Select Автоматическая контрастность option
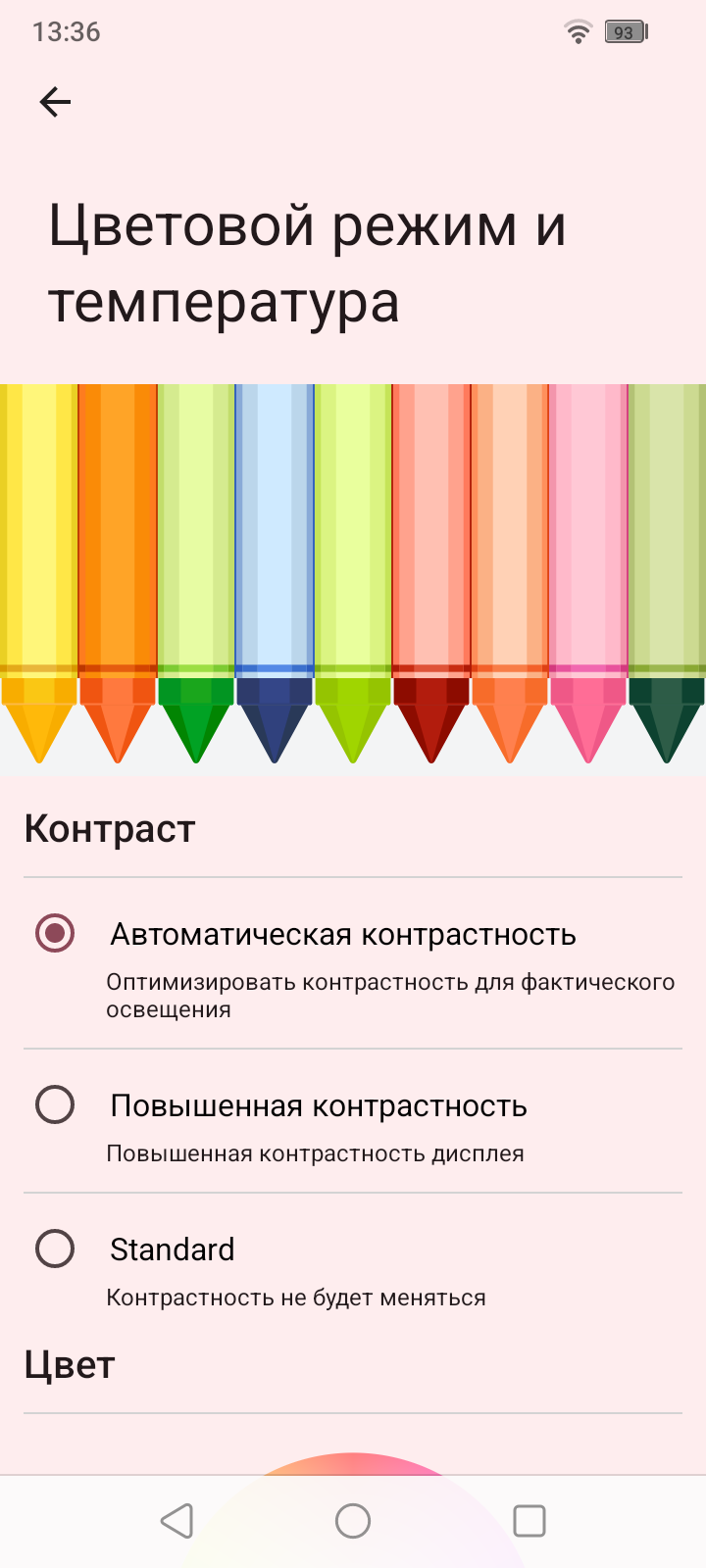This screenshot has width=706, height=1568. [x=55, y=933]
